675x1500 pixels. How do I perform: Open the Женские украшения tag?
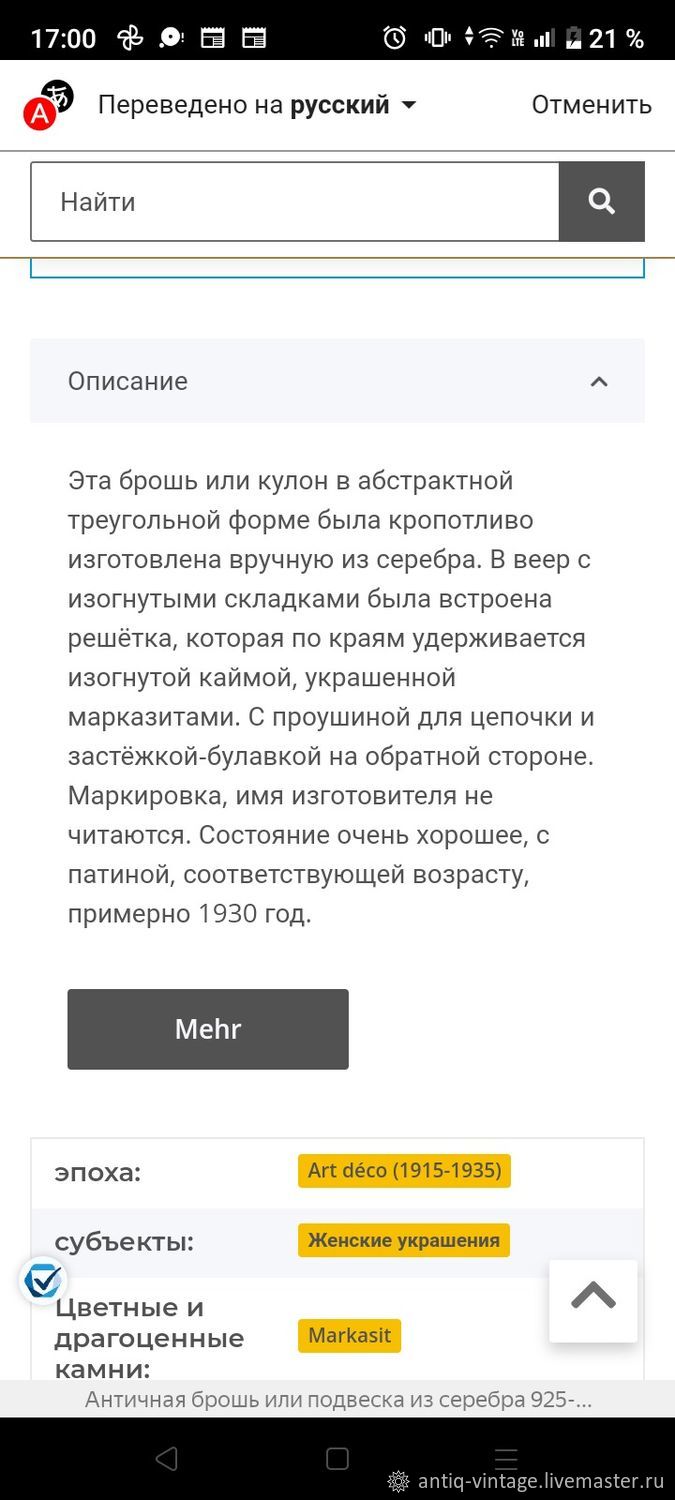[404, 1240]
